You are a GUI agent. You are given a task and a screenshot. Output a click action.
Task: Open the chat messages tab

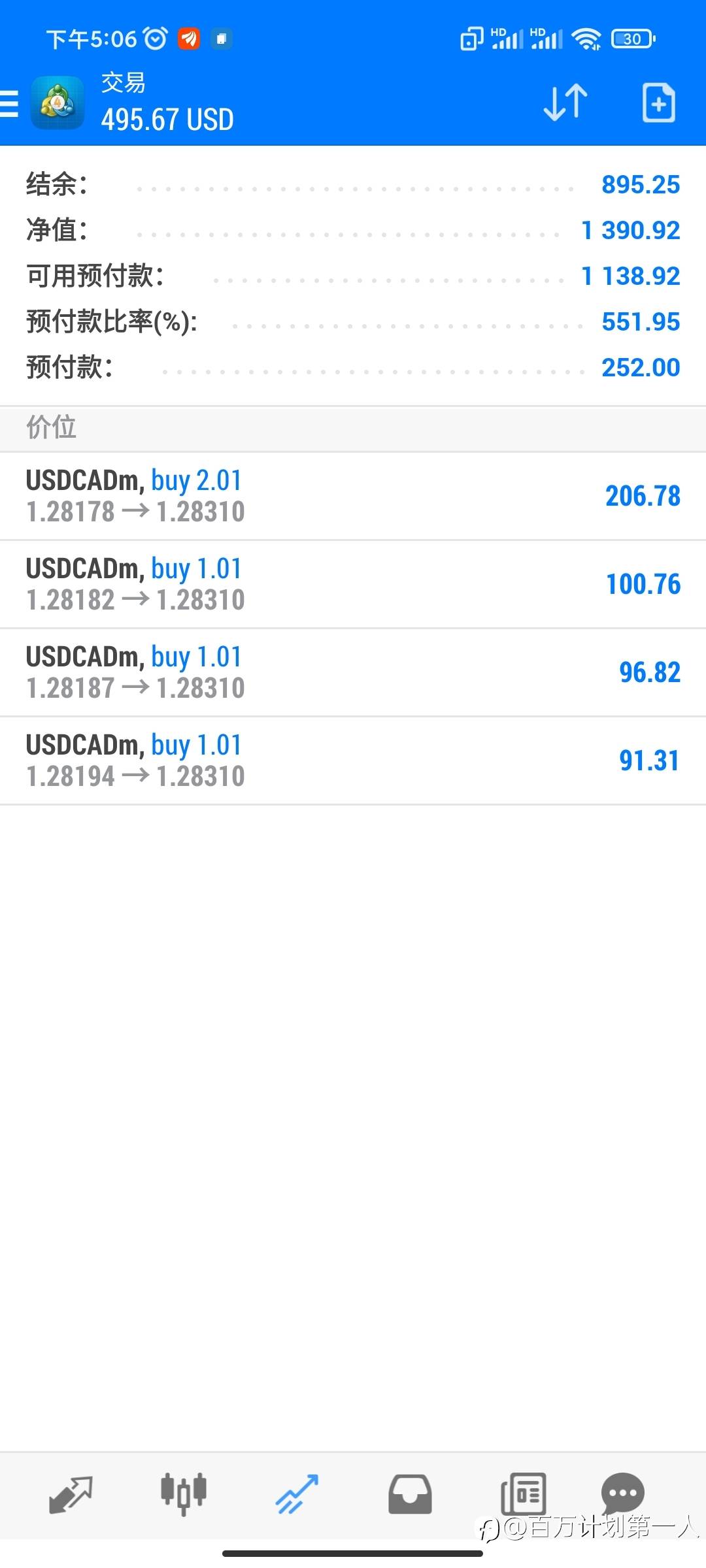623,1492
